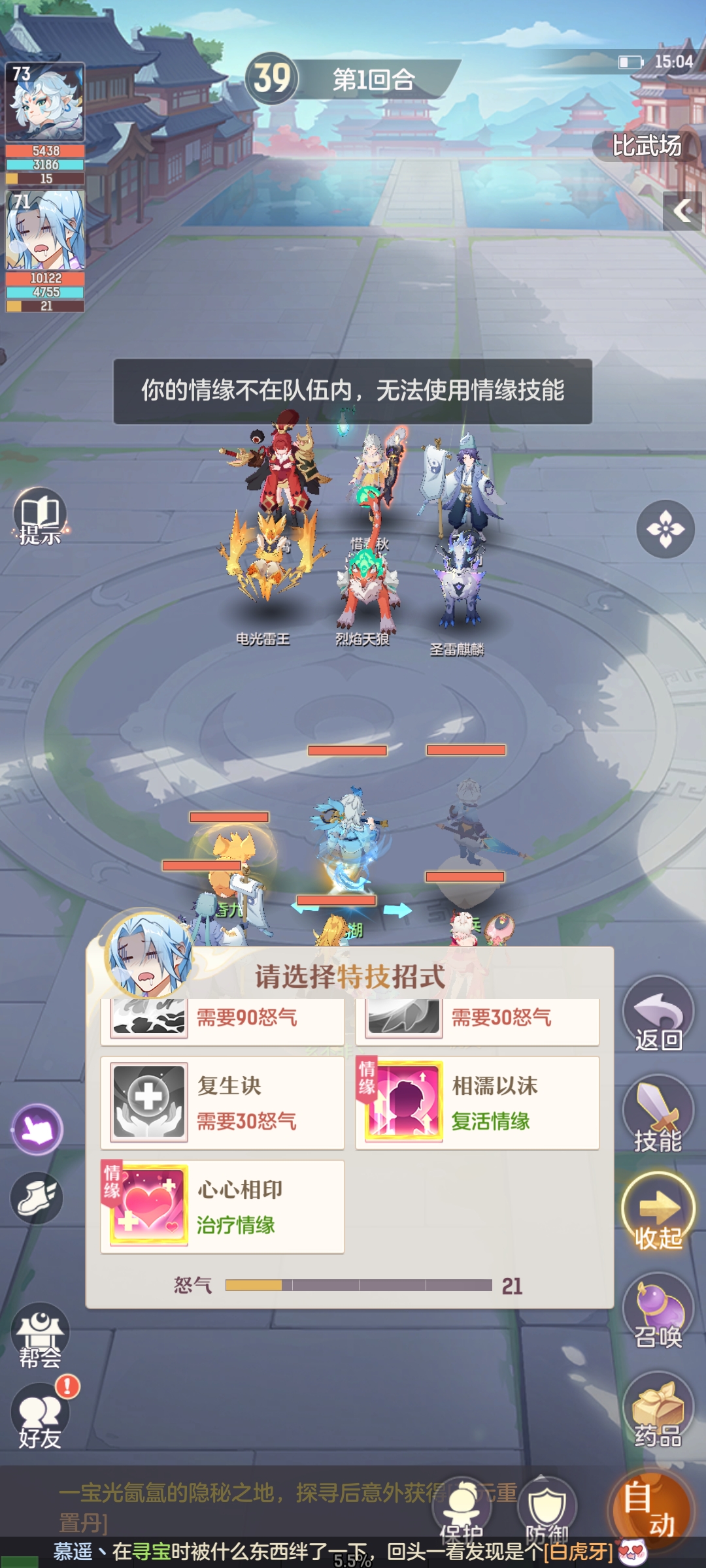The height and width of the screenshot is (1568, 706).
Task: Tap the flower formation icon
Action: point(665,529)
